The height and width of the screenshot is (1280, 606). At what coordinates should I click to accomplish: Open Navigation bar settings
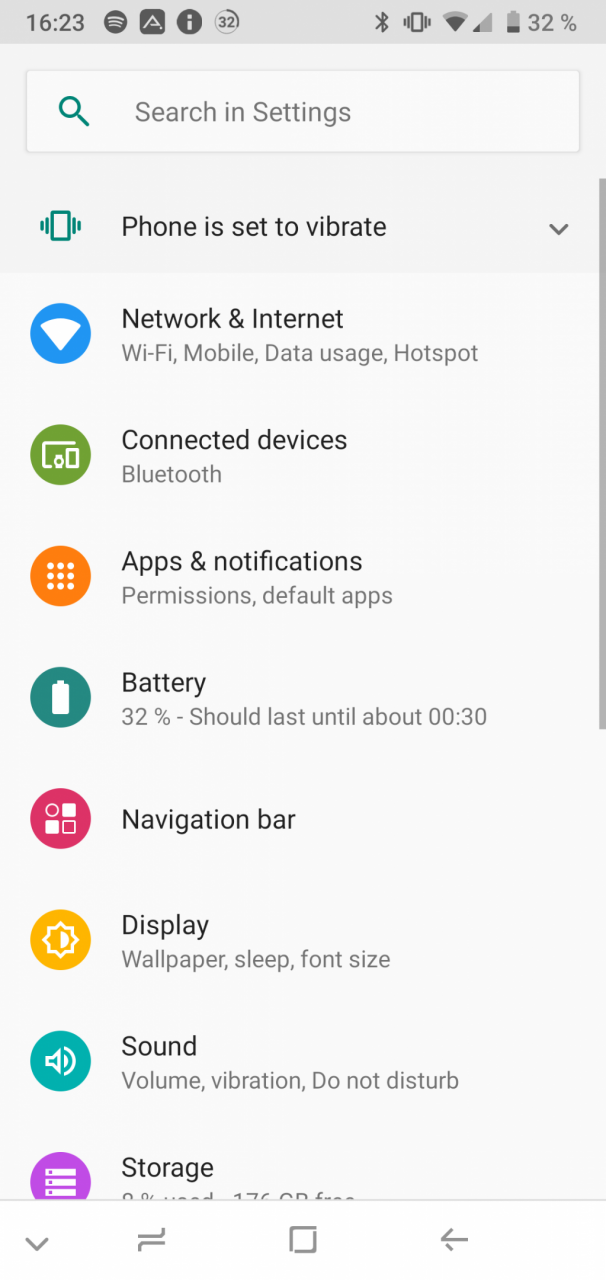(303, 819)
